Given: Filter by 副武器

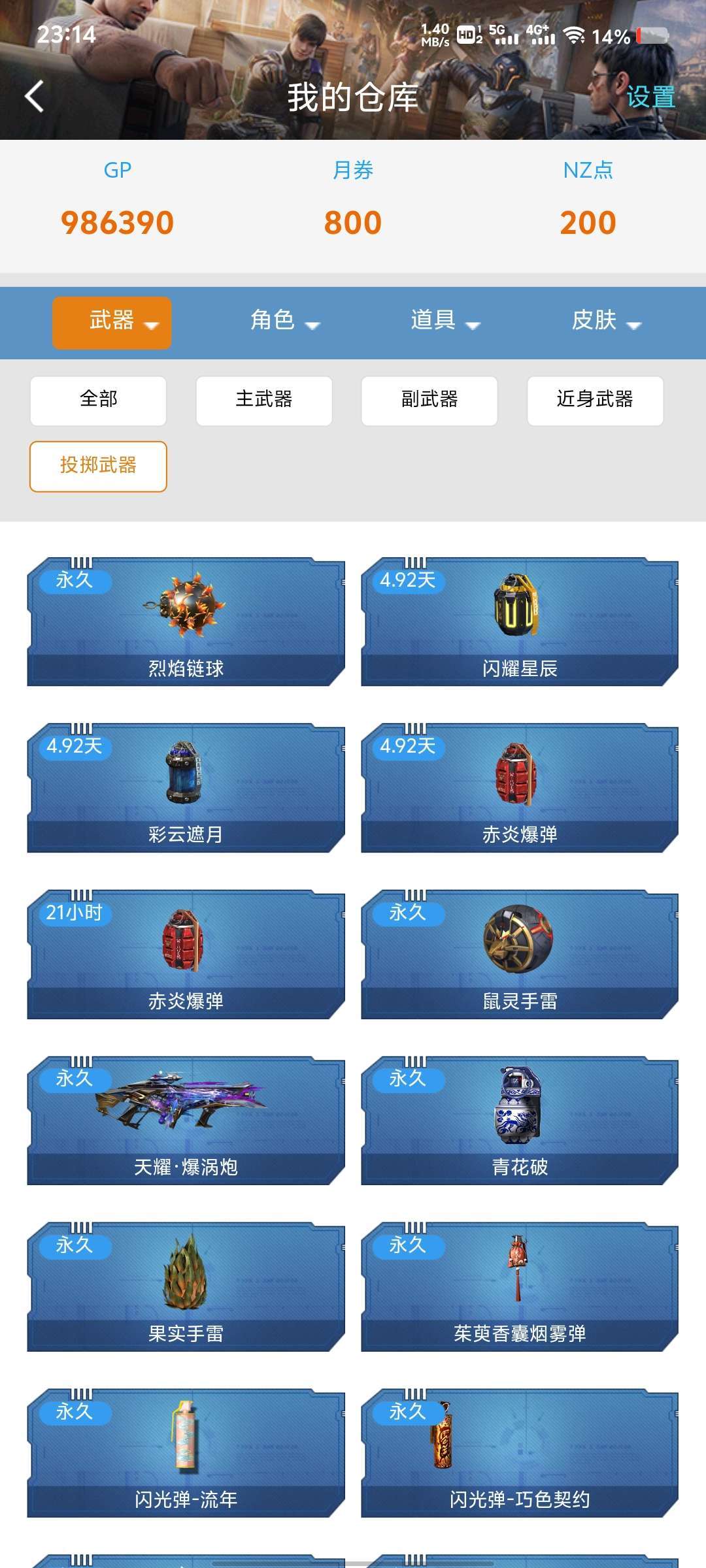Looking at the screenshot, I should point(429,400).
